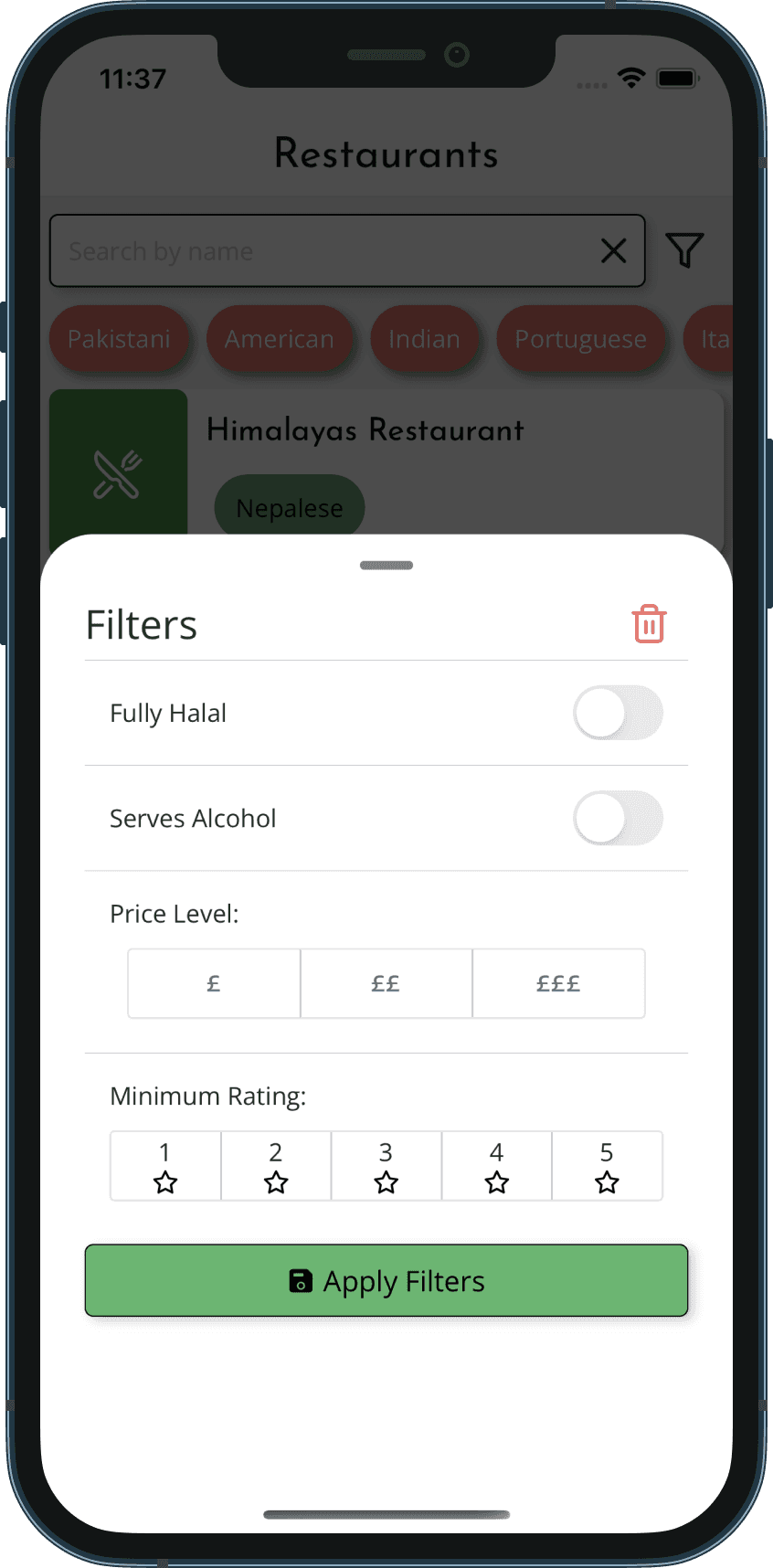773x1568 pixels.
Task: Set minimum rating to 4 stars
Action: pos(497,1166)
